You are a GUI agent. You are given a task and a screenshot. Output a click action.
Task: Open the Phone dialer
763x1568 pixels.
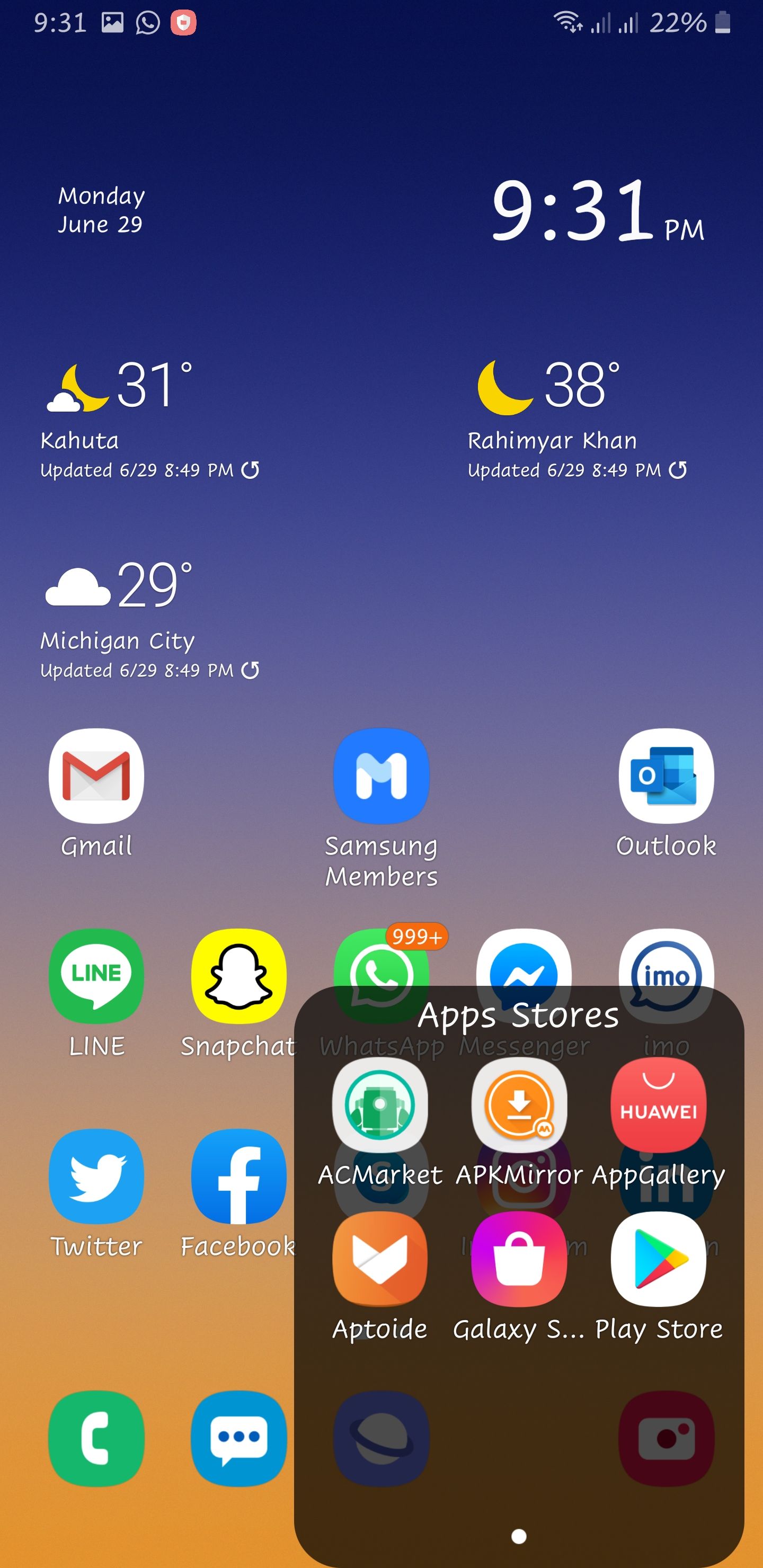96,1438
